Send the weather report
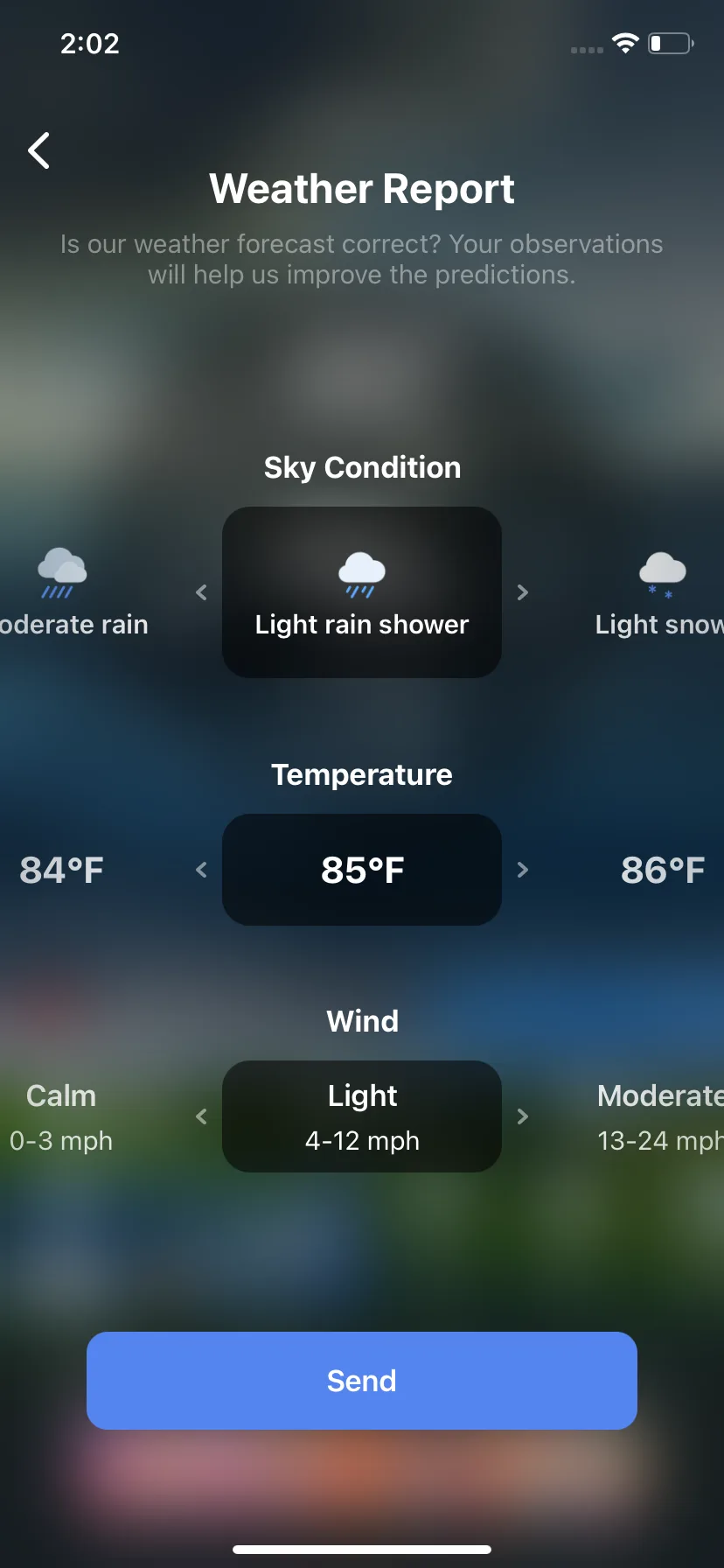 (361, 1380)
